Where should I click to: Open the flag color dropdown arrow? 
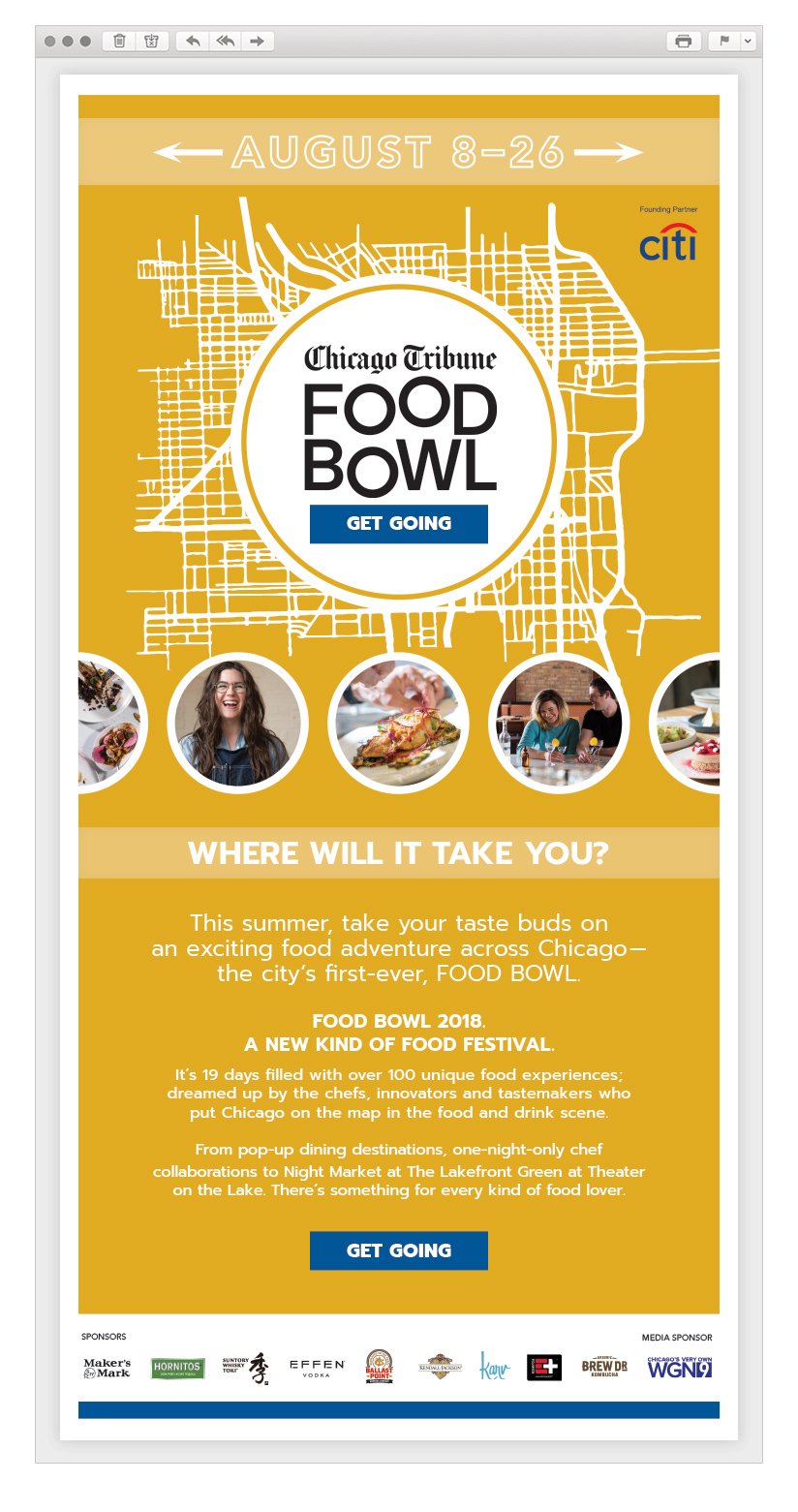748,42
